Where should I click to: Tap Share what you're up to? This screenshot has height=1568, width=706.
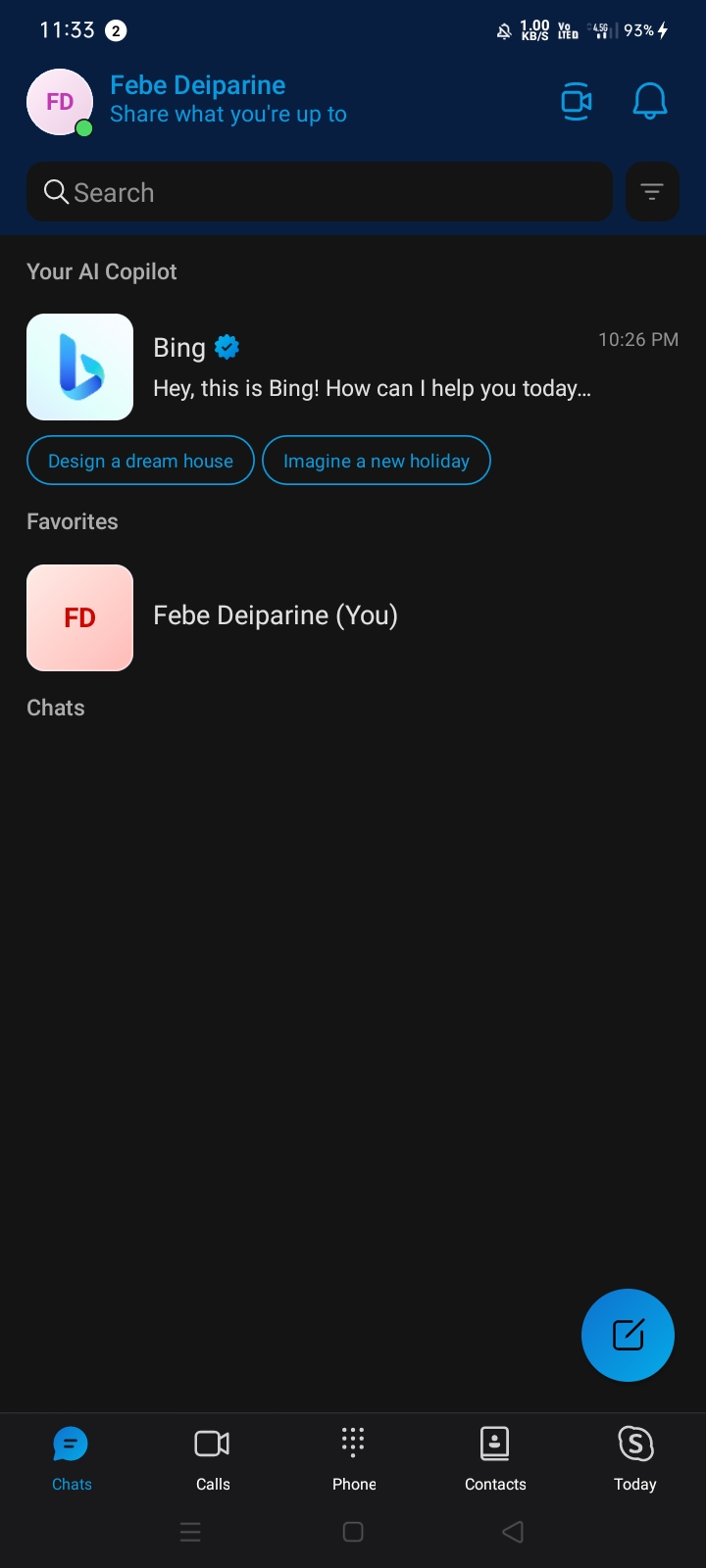coord(228,115)
